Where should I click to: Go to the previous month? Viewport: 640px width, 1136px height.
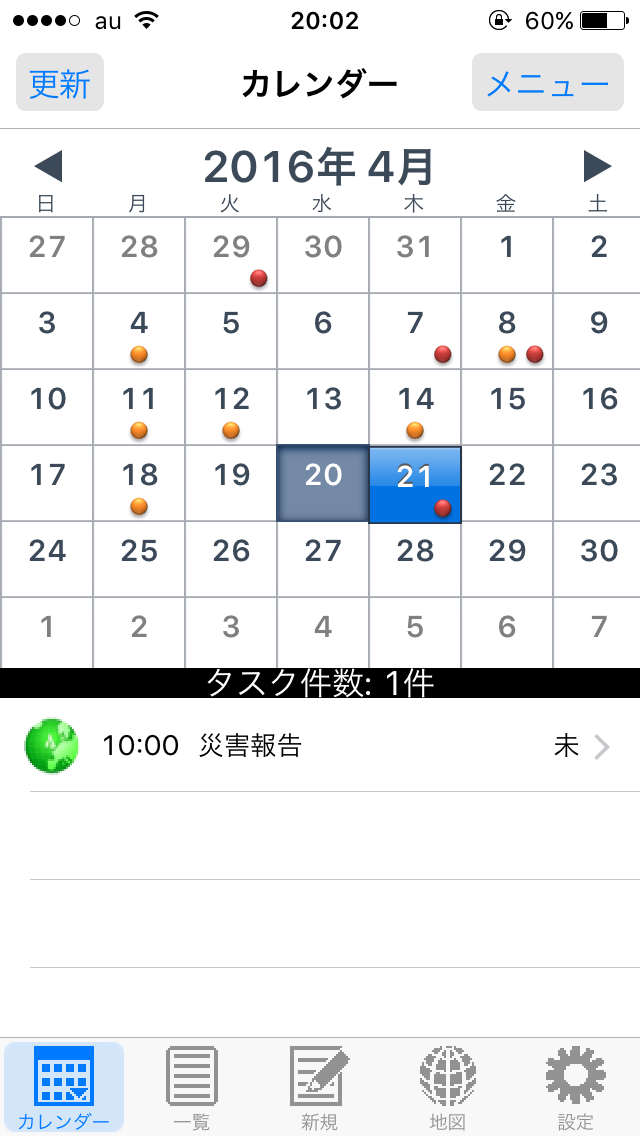[48, 167]
